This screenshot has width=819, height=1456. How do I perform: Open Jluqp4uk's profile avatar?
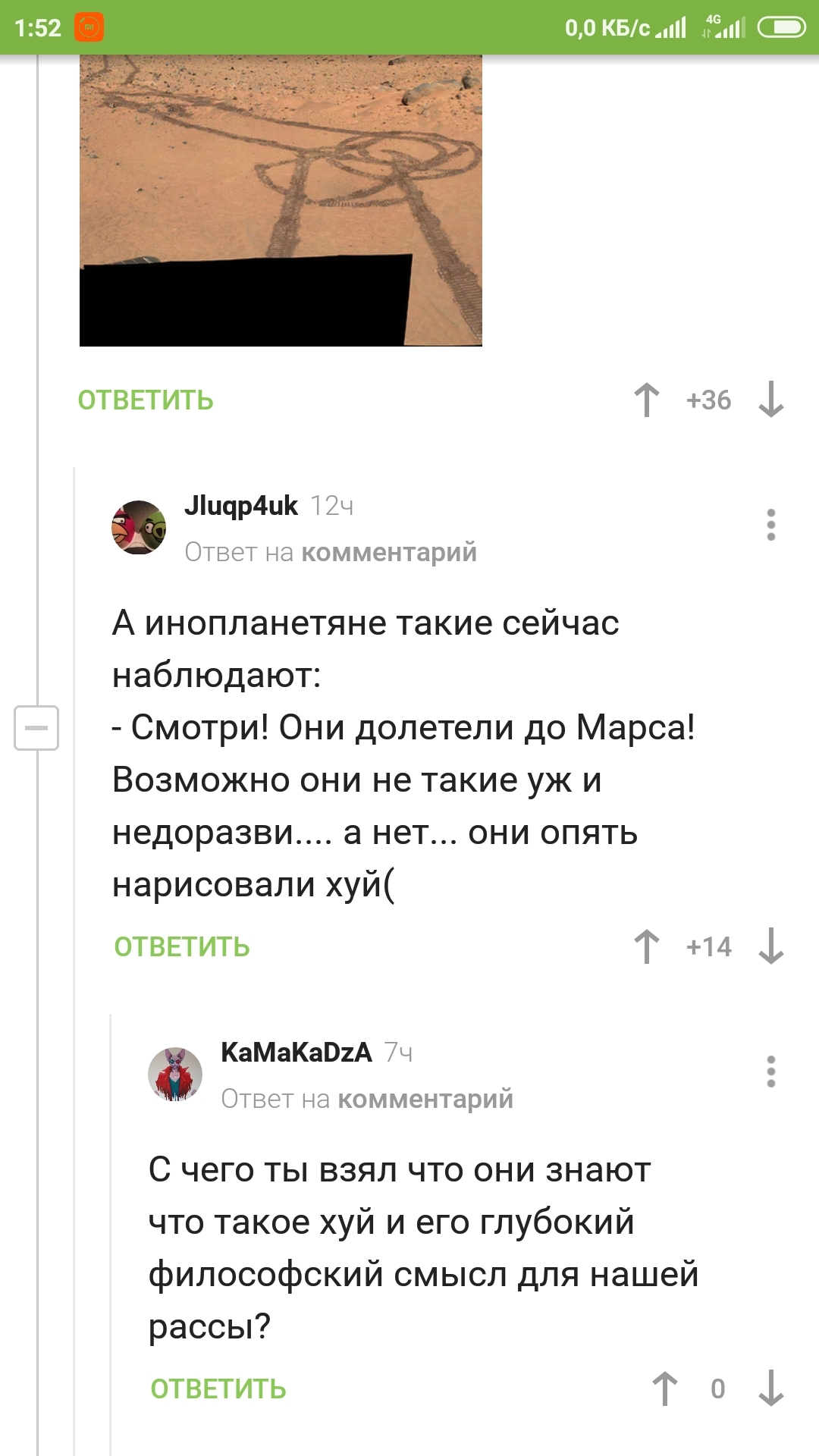pyautogui.click(x=139, y=527)
